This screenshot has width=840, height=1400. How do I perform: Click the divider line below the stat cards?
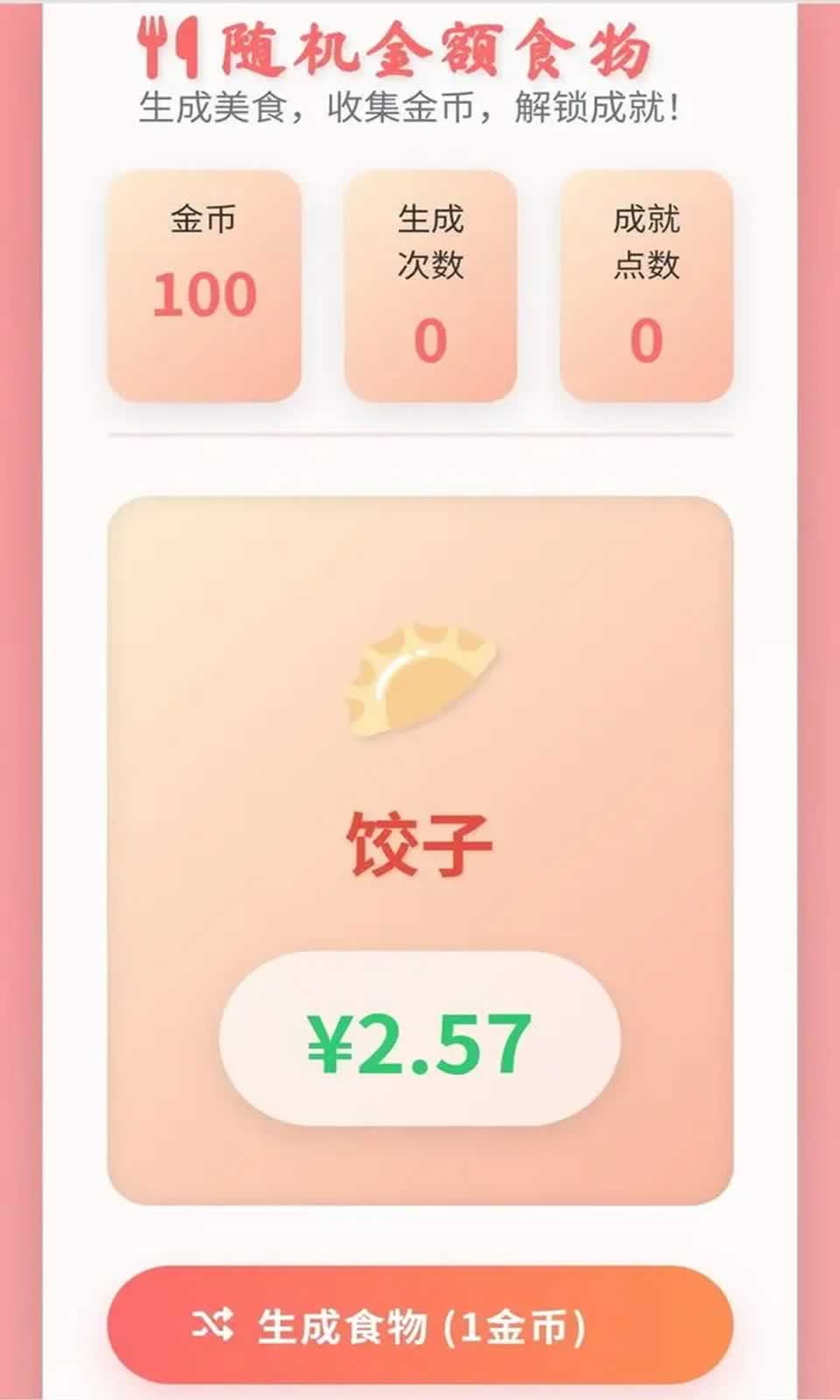pos(422,432)
